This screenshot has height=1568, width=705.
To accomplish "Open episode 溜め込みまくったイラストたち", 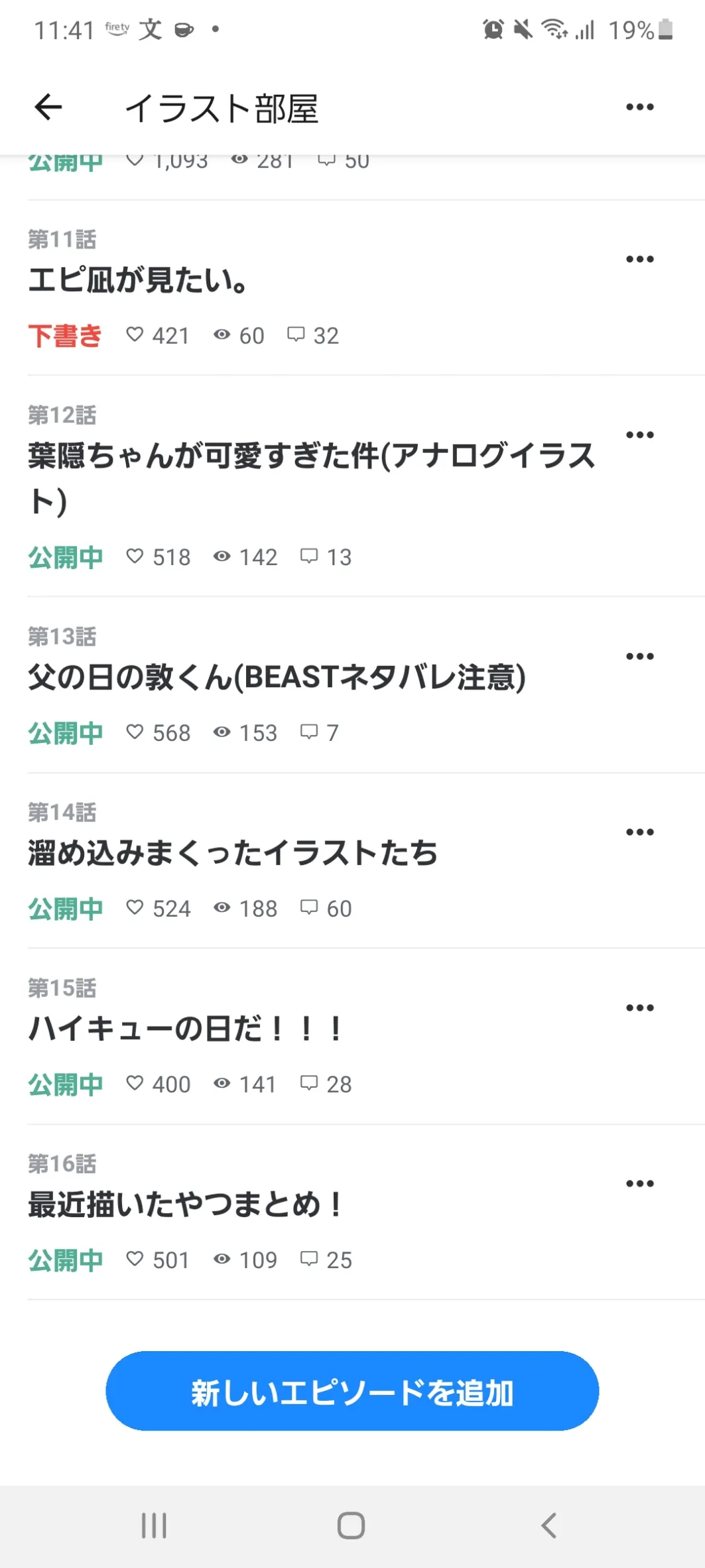I will (x=233, y=853).
